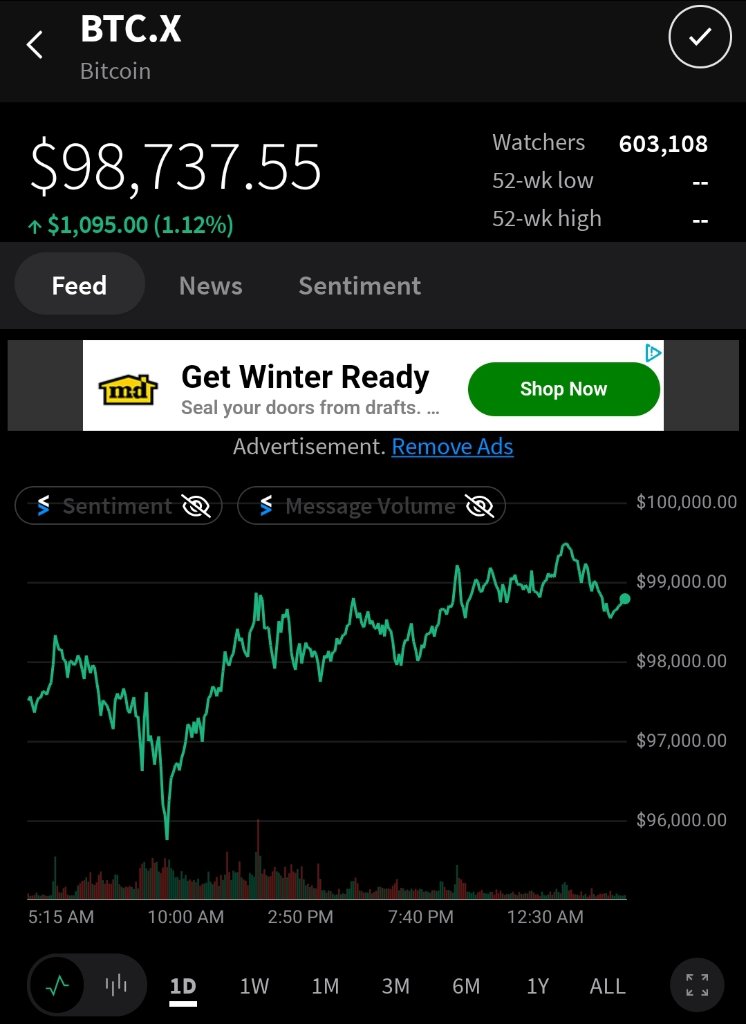Open the ad info icon
746x1024 pixels.
pos(652,352)
